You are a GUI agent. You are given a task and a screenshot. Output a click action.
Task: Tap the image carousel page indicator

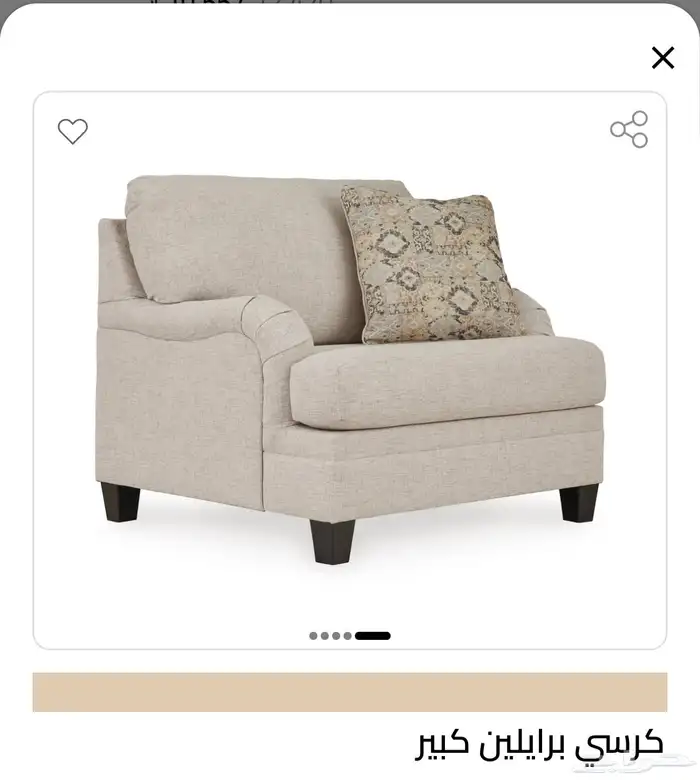(x=350, y=635)
